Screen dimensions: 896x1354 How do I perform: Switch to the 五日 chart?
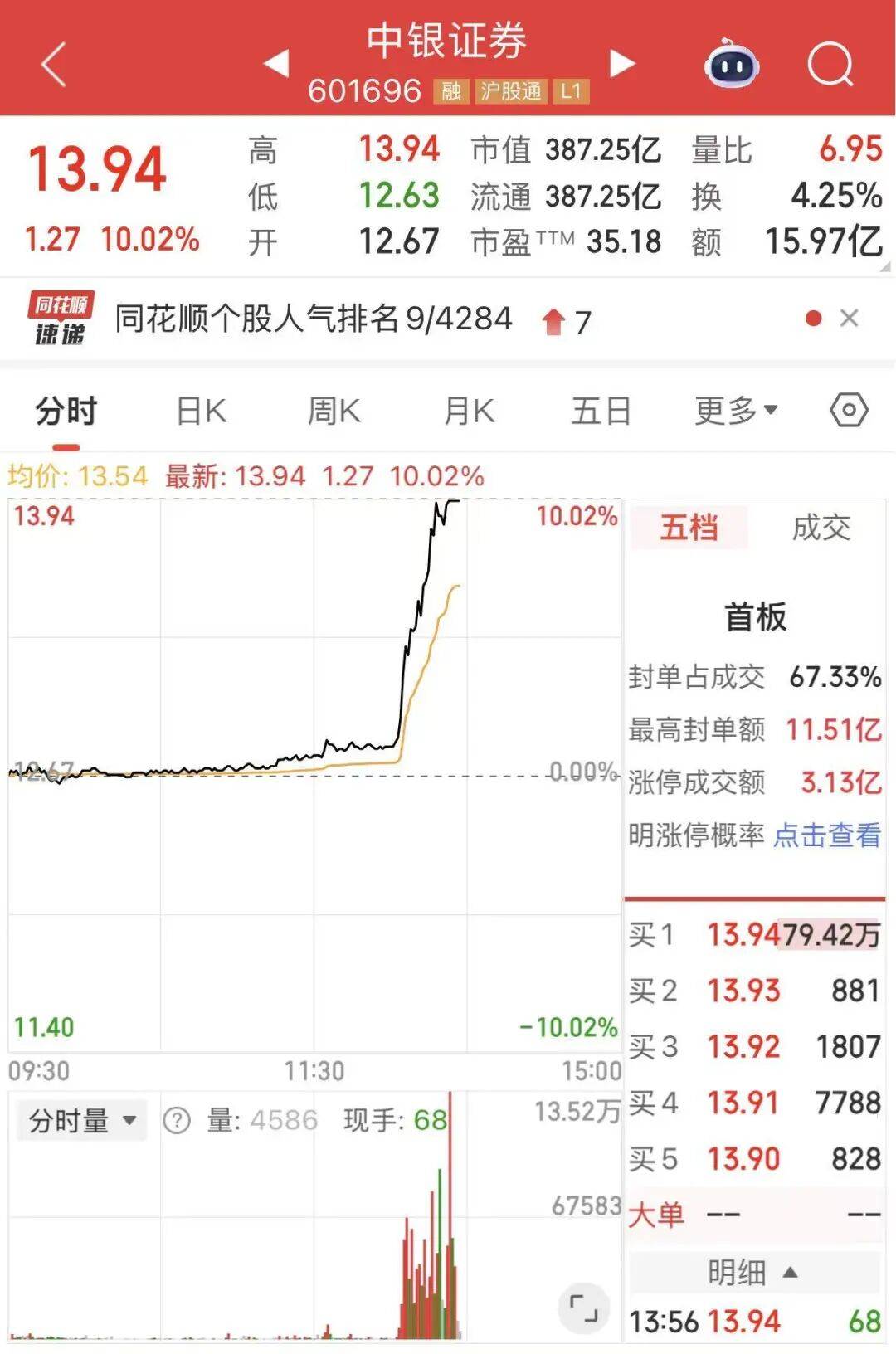point(601,412)
